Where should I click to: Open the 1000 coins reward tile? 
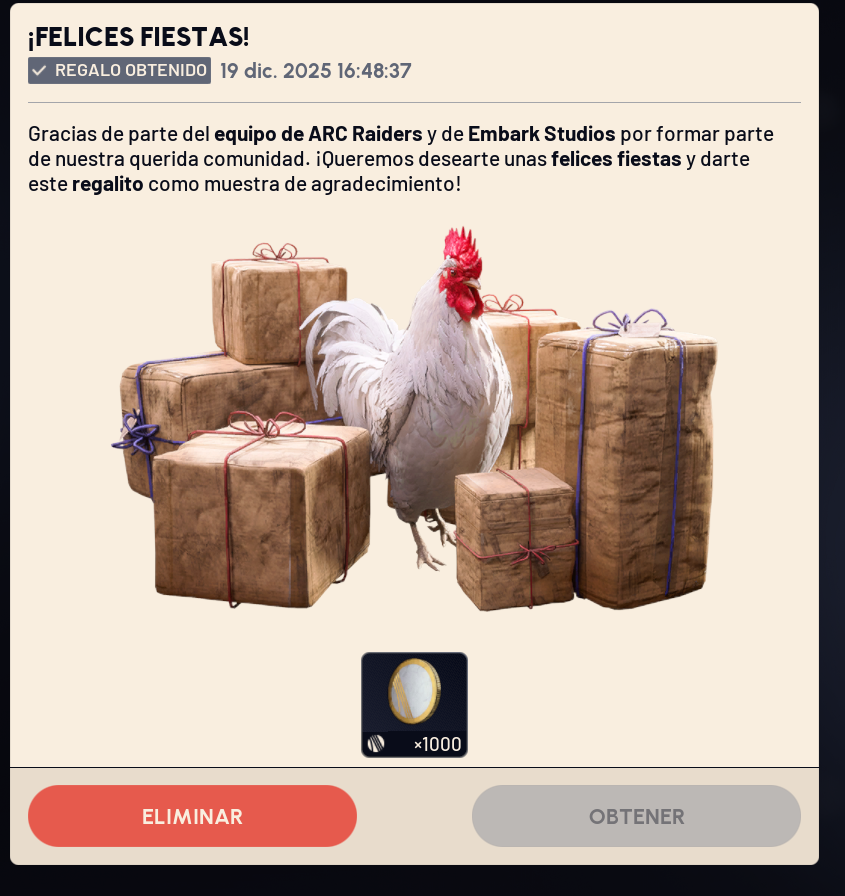[x=414, y=704]
